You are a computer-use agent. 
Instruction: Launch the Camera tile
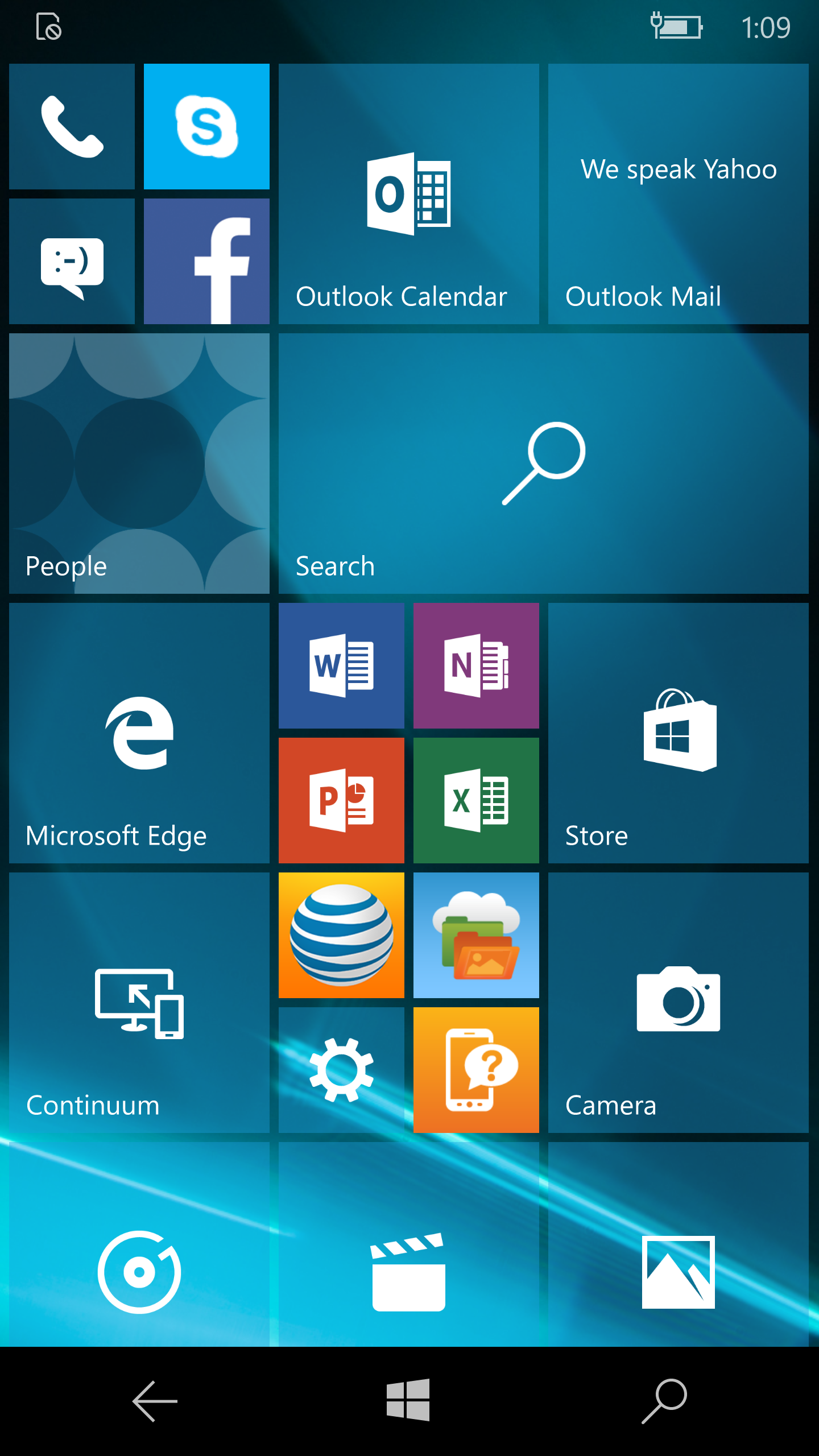pyautogui.click(x=678, y=1003)
